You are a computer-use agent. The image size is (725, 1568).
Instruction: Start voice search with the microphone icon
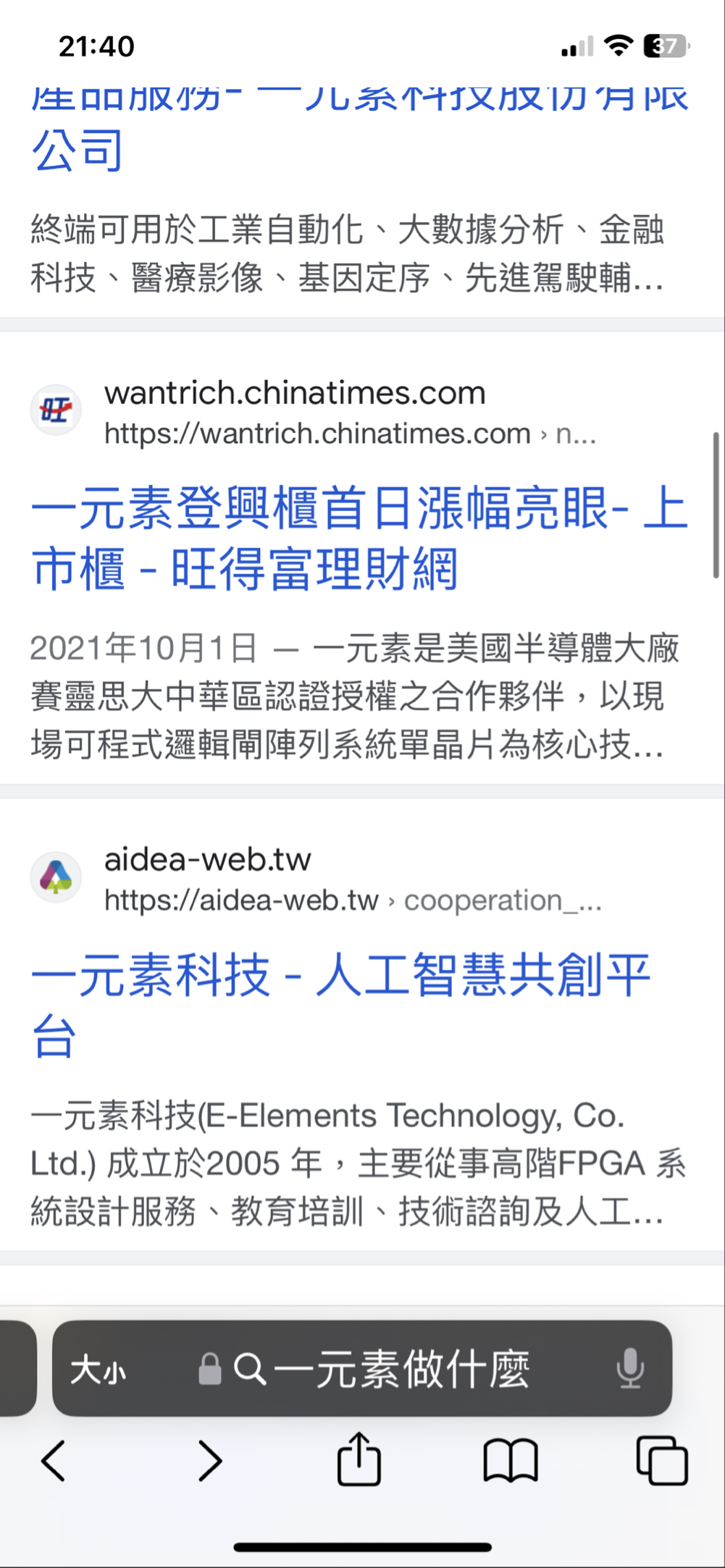pos(629,1368)
